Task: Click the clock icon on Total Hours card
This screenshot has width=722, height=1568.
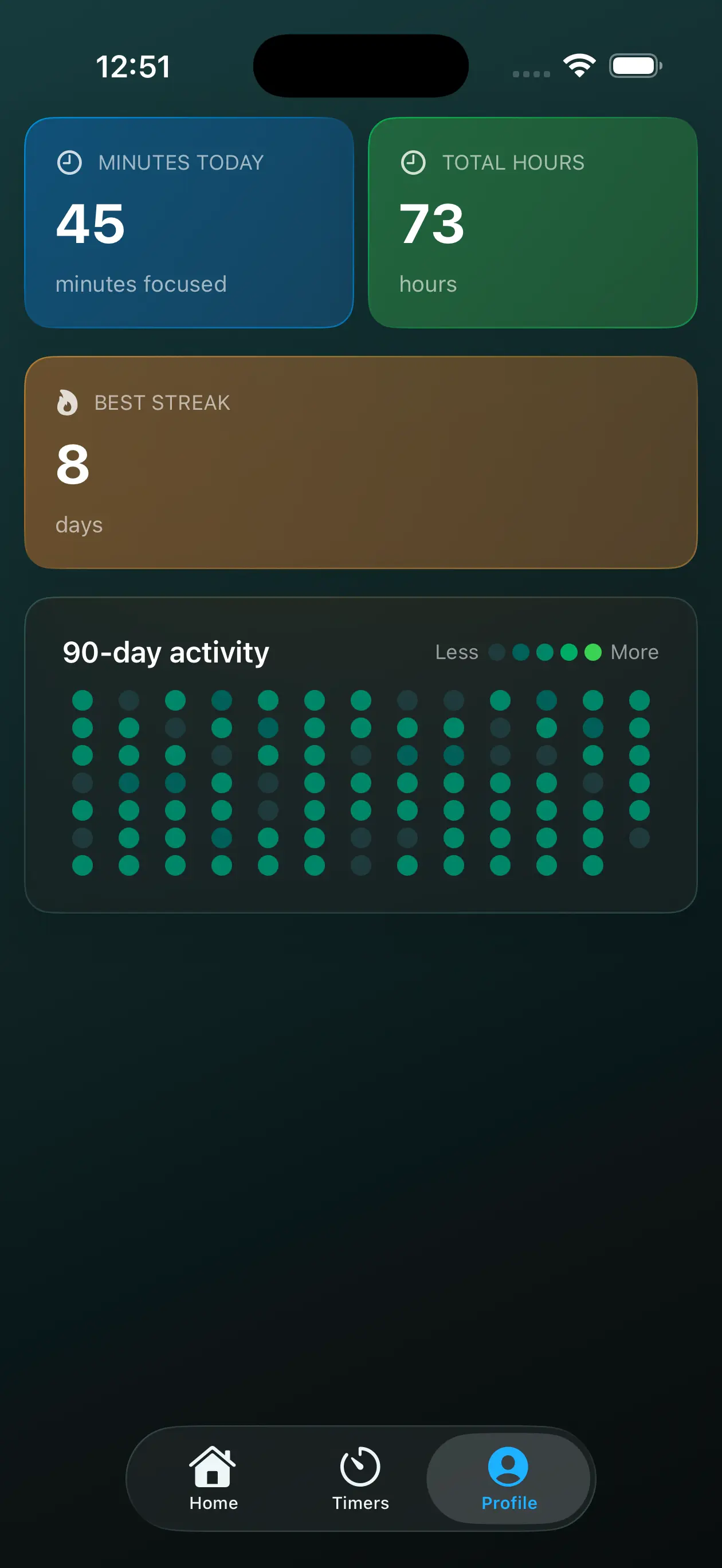Action: 413,163
